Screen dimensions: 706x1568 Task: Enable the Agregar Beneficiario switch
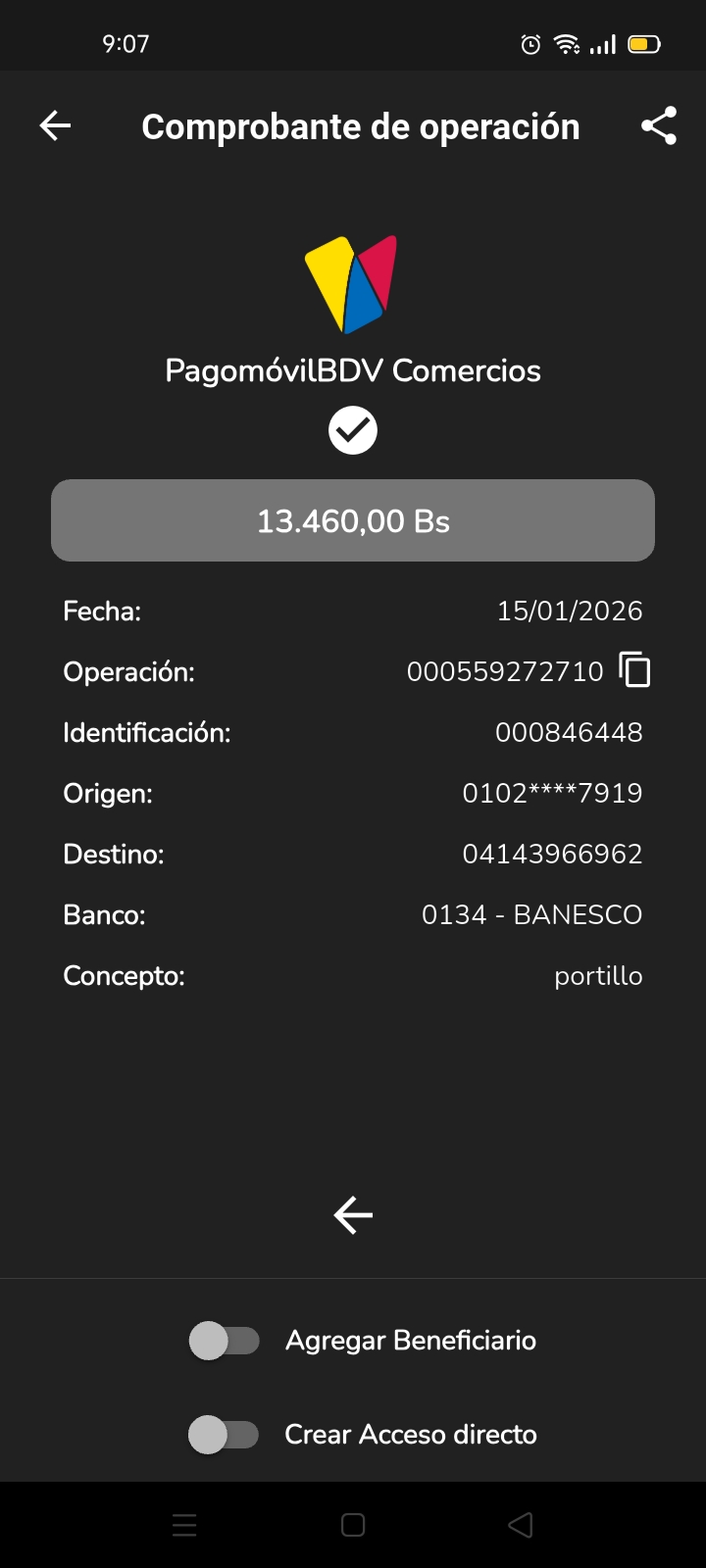click(x=225, y=1341)
